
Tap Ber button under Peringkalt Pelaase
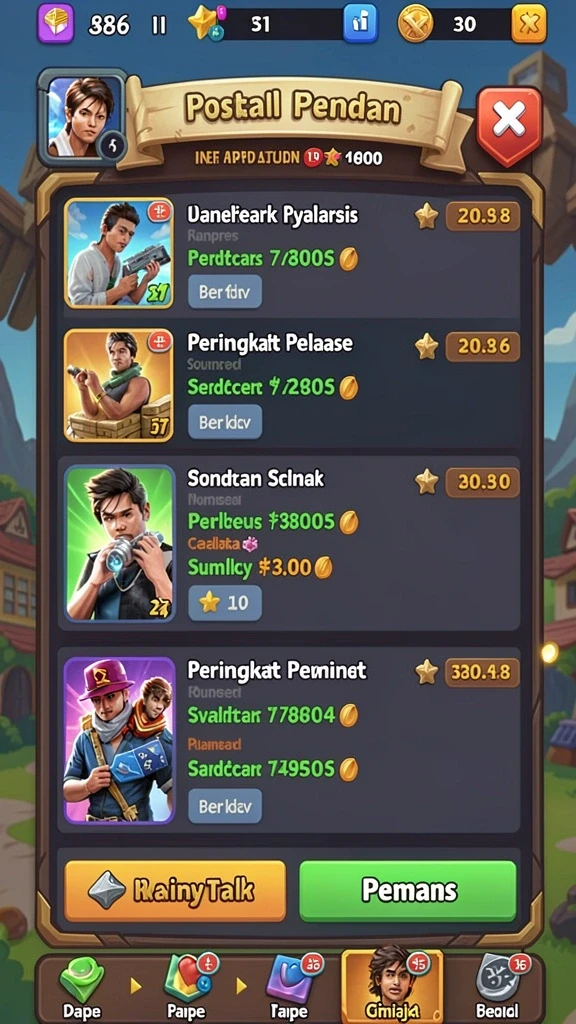(225, 421)
